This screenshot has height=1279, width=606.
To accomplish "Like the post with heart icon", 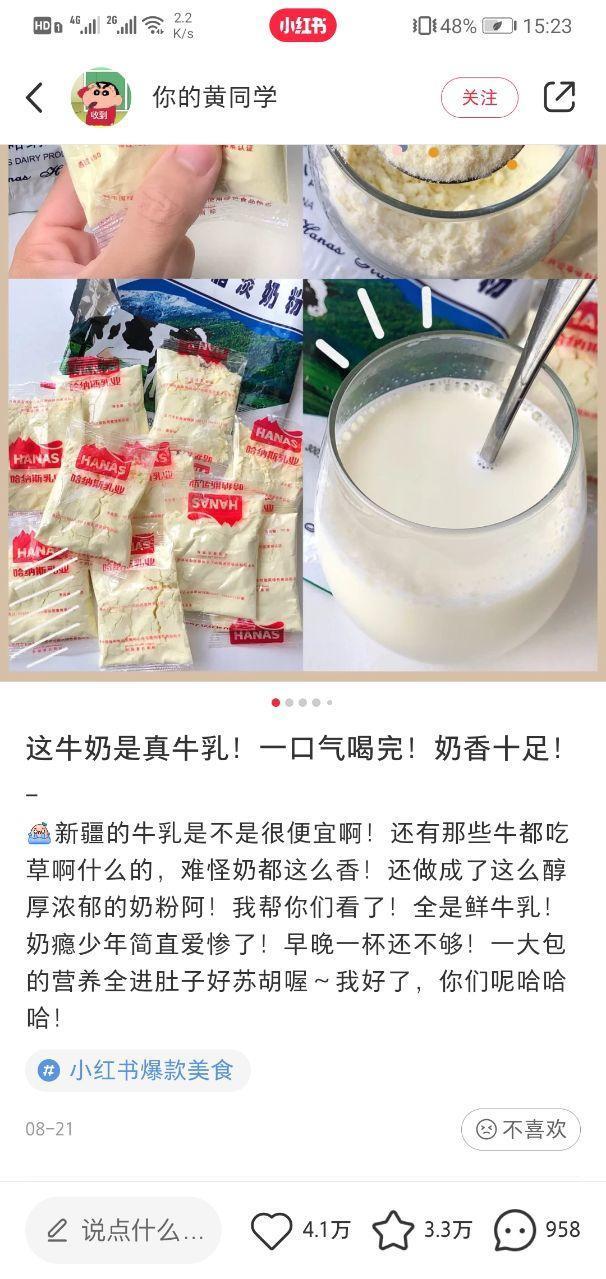I will (271, 1230).
